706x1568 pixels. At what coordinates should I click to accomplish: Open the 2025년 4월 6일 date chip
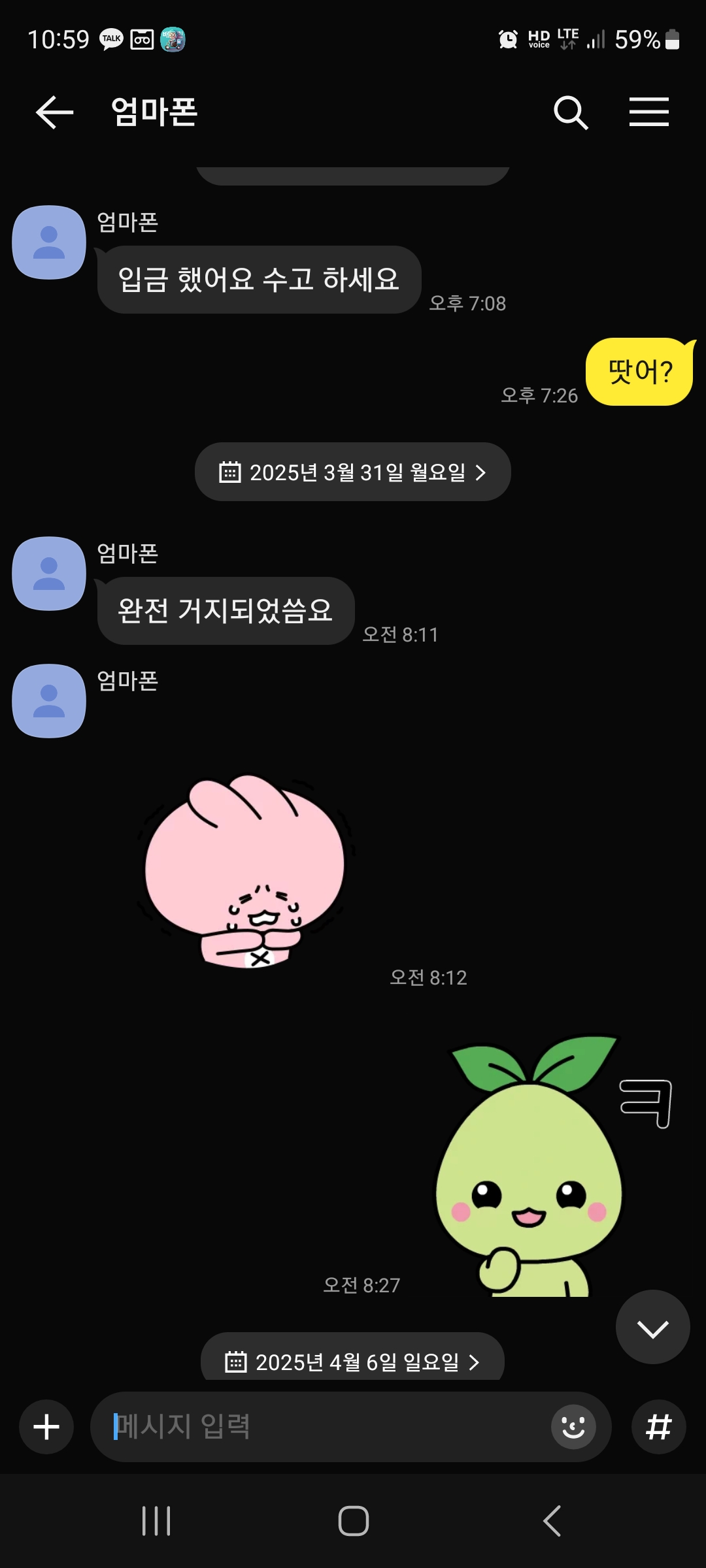pos(352,1362)
